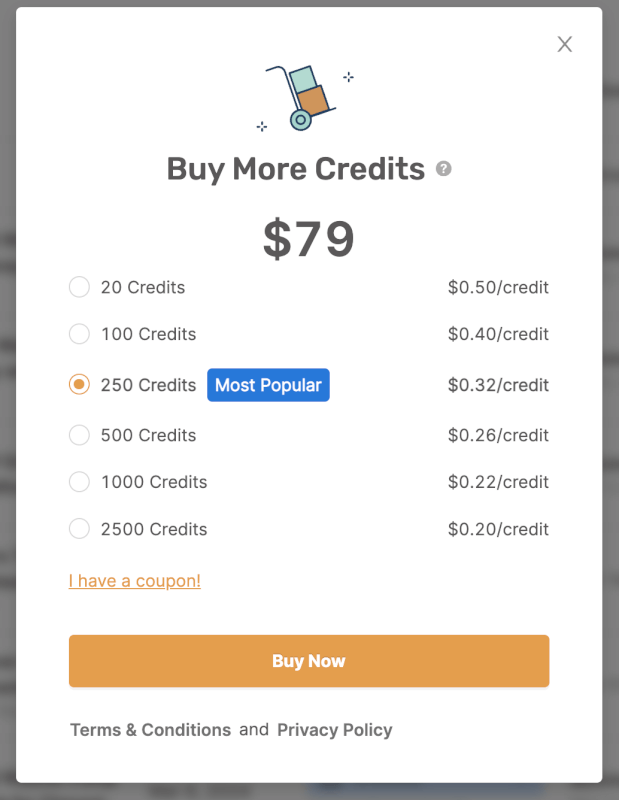Pick the 500 Credits package
Image resolution: width=619 pixels, height=800 pixels.
click(79, 435)
